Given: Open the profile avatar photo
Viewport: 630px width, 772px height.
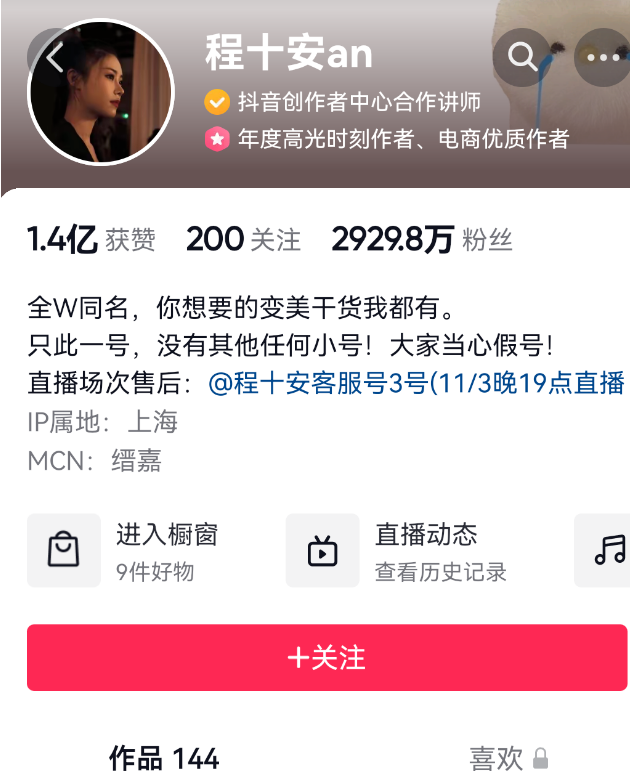Looking at the screenshot, I should click(102, 92).
